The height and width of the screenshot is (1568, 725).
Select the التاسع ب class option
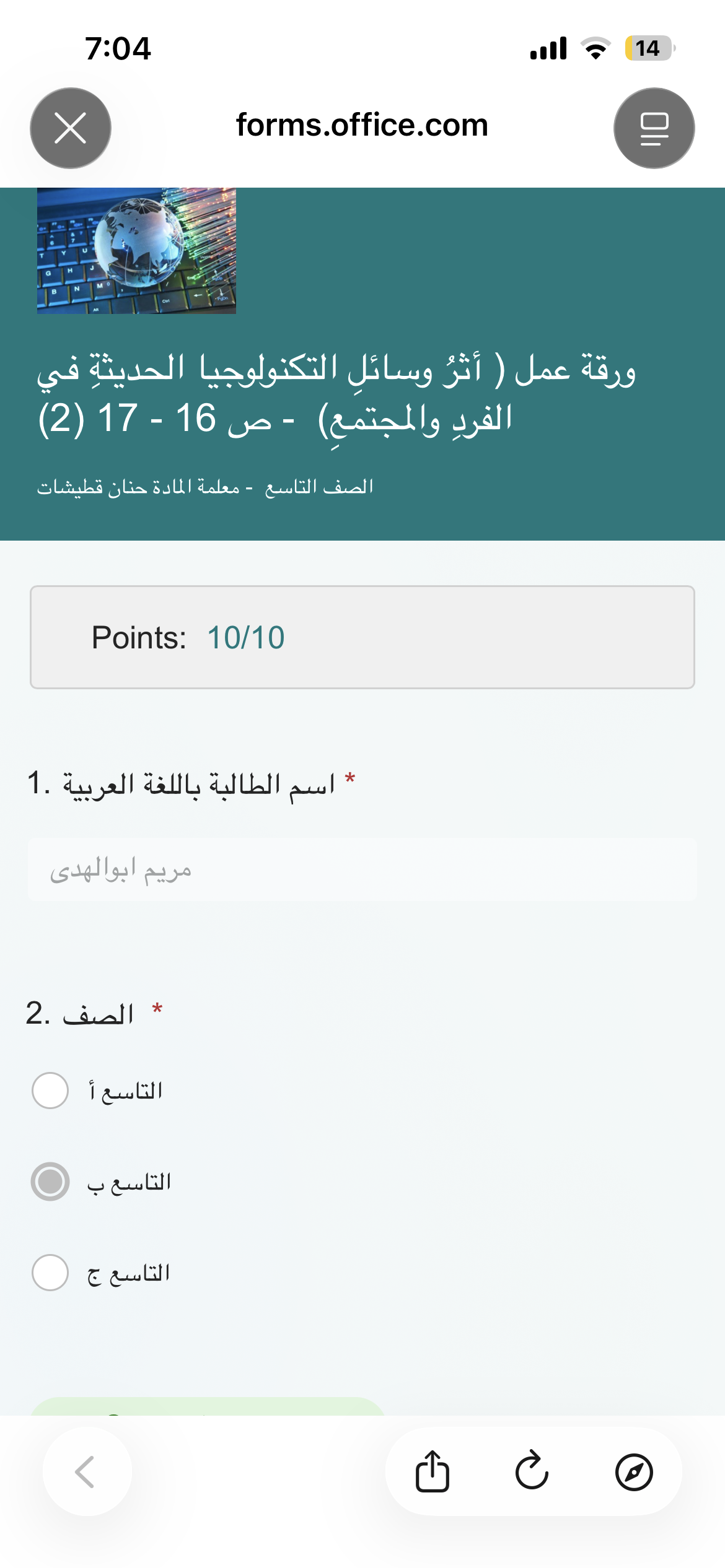pyautogui.click(x=50, y=1182)
